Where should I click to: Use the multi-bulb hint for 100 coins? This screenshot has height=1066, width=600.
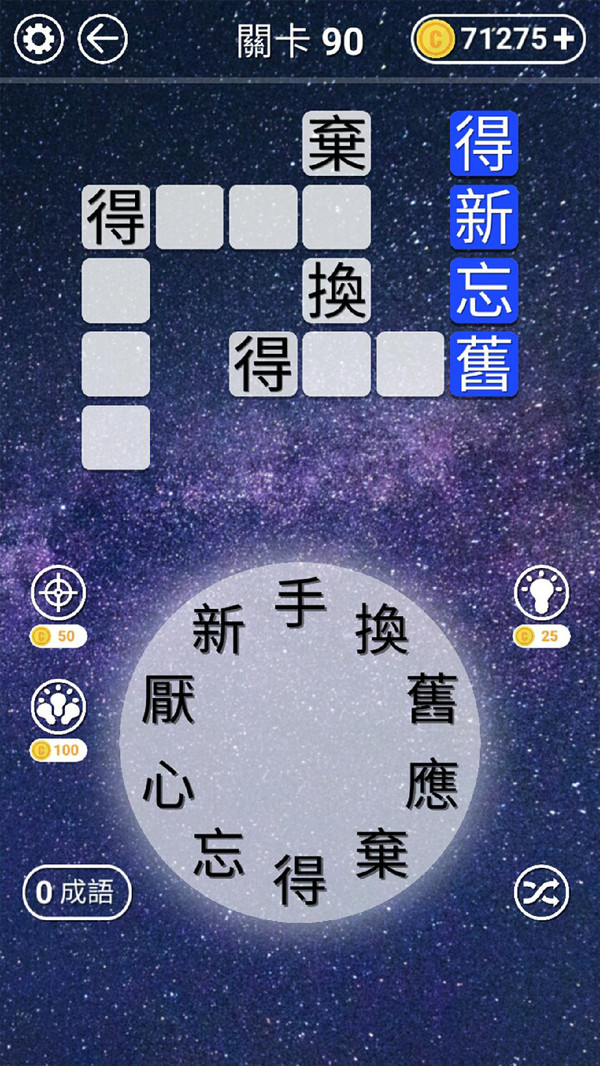58,707
